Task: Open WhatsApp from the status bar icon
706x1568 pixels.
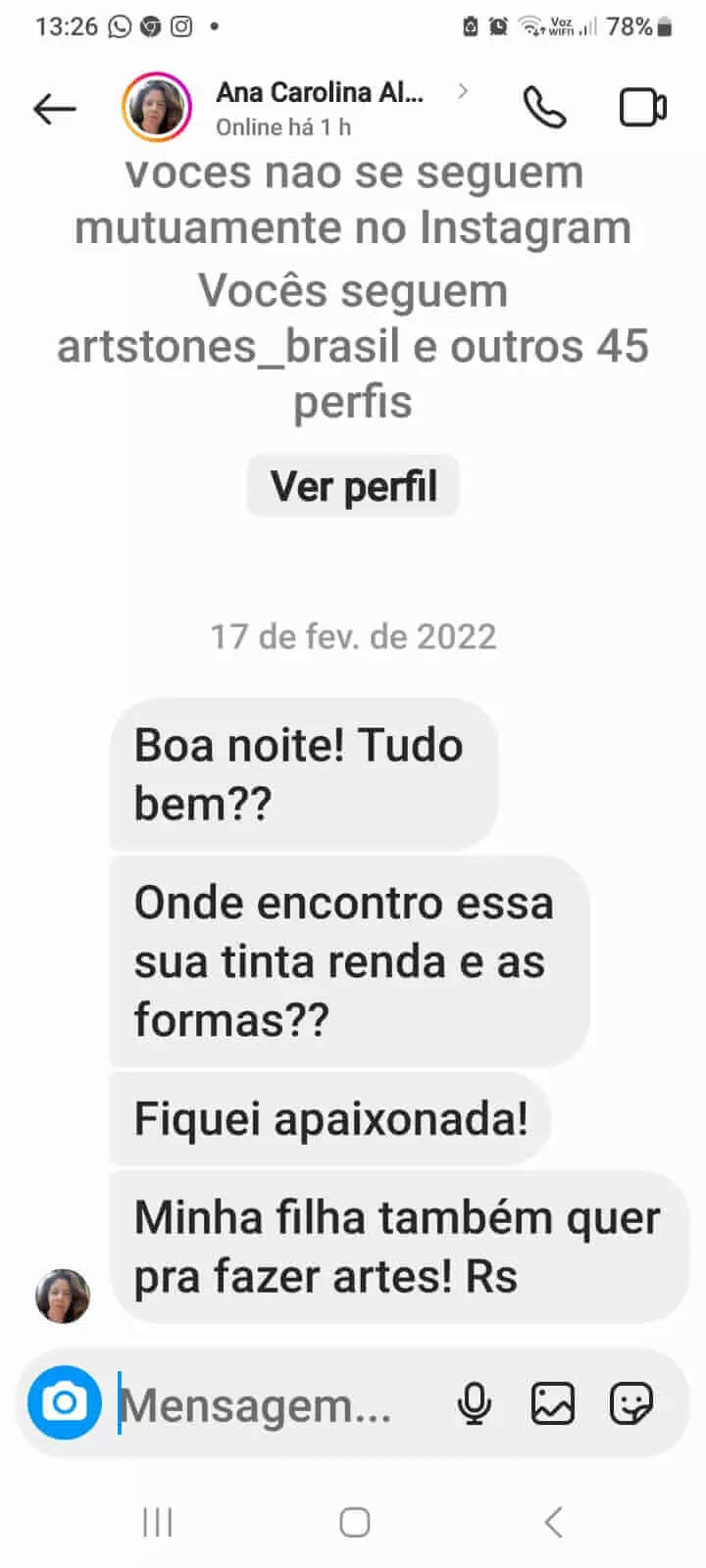Action: point(118,26)
